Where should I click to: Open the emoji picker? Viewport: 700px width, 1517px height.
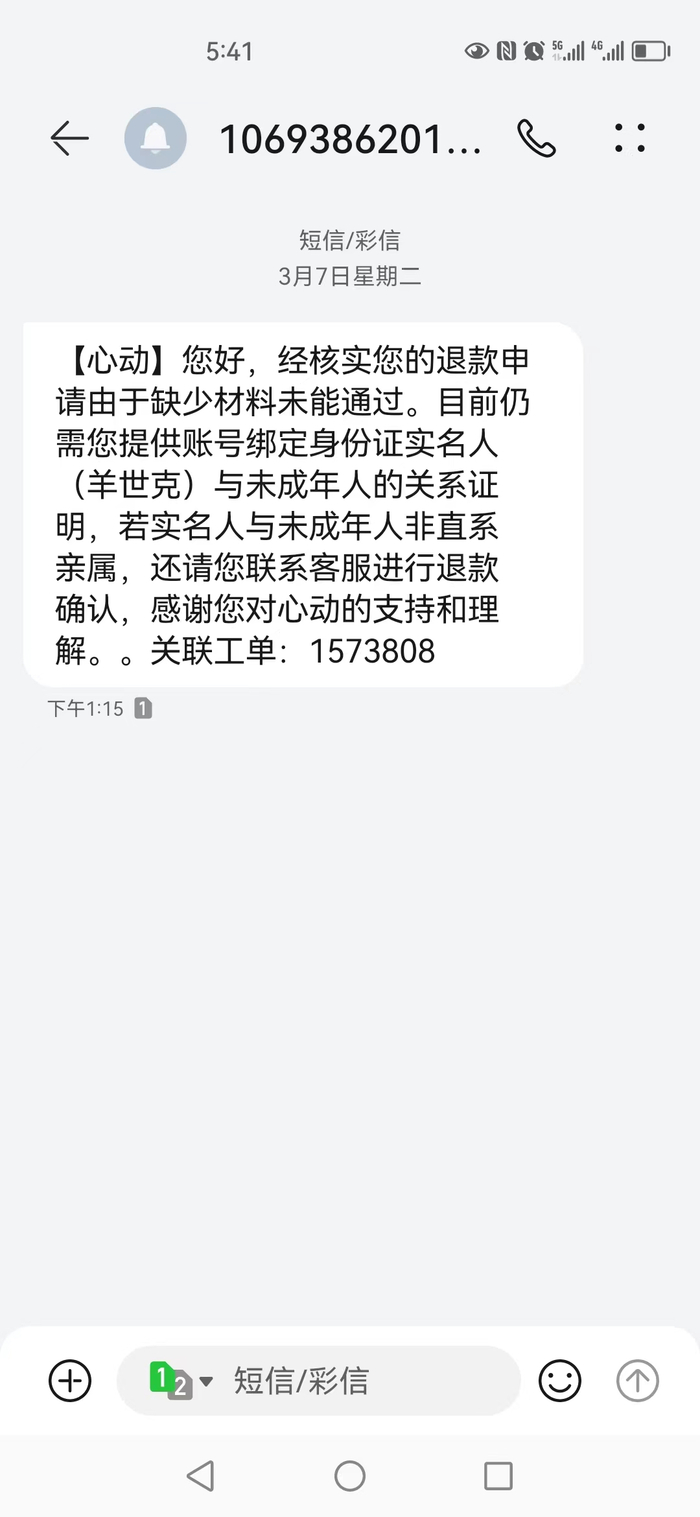point(560,1381)
